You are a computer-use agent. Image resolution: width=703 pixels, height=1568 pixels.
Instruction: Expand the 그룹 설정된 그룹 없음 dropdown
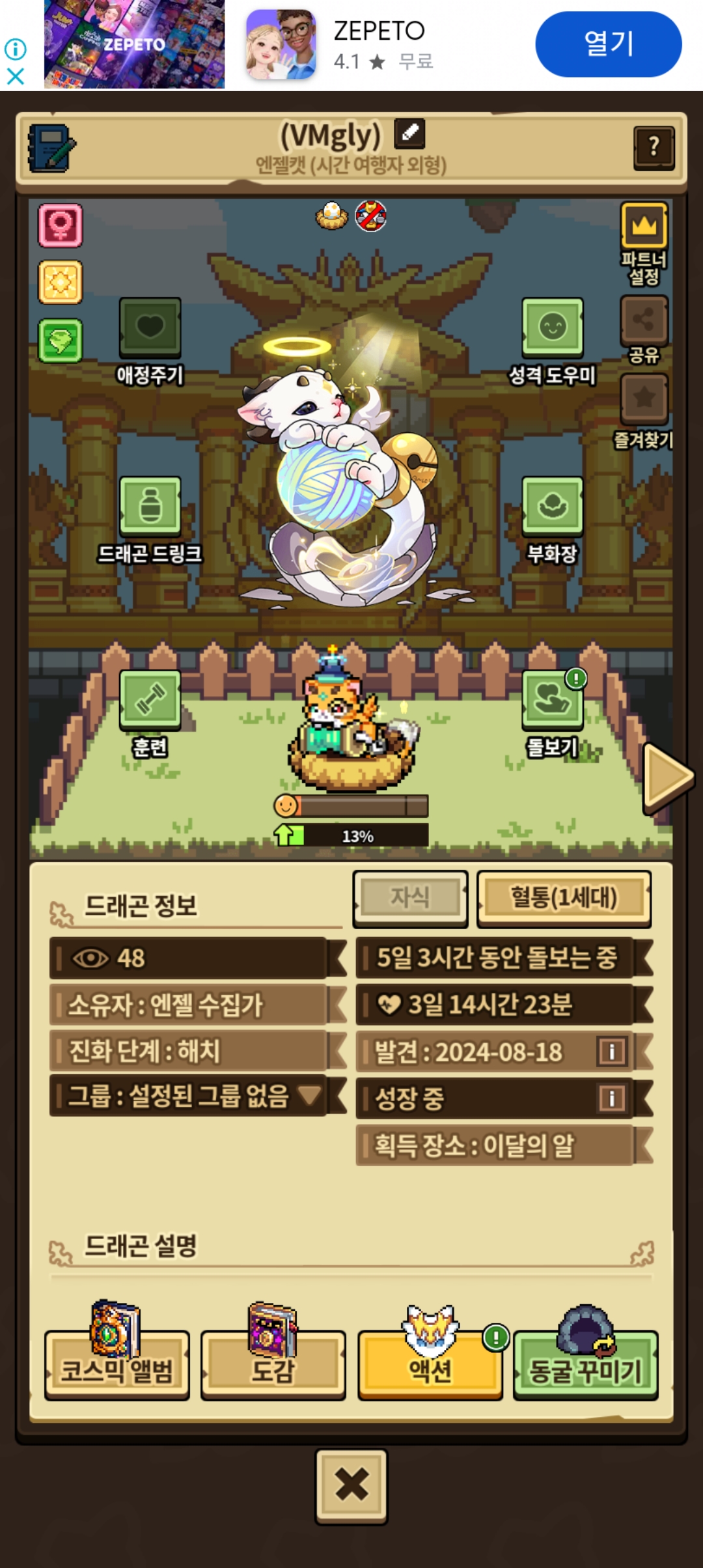[309, 1095]
